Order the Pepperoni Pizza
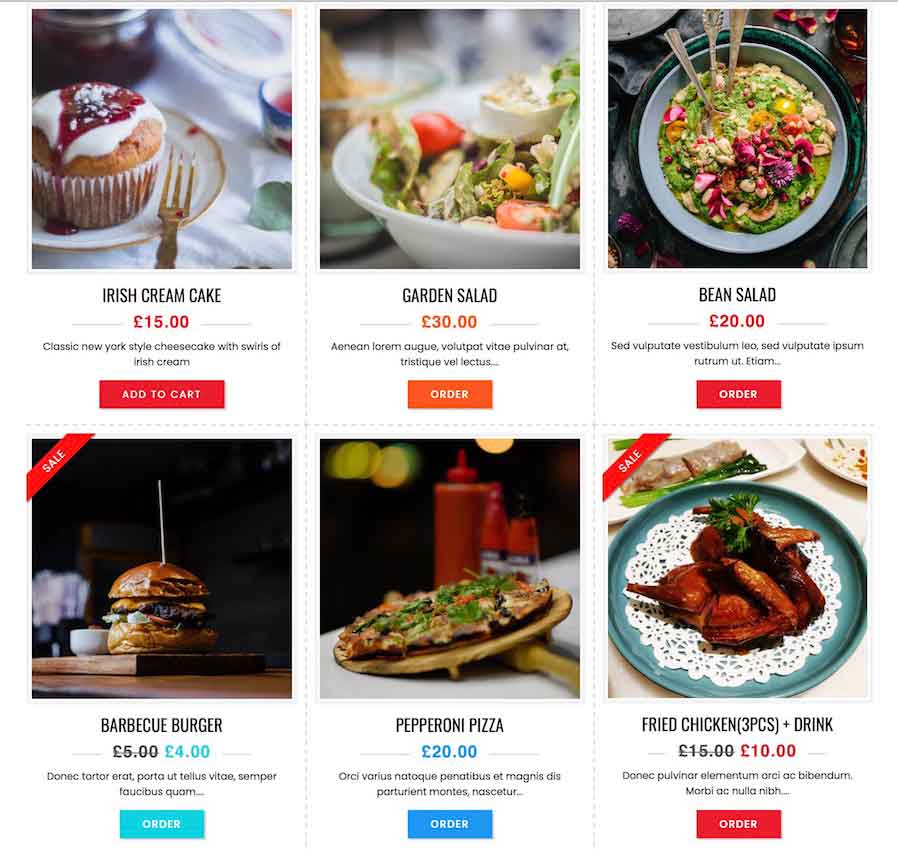 (x=449, y=824)
